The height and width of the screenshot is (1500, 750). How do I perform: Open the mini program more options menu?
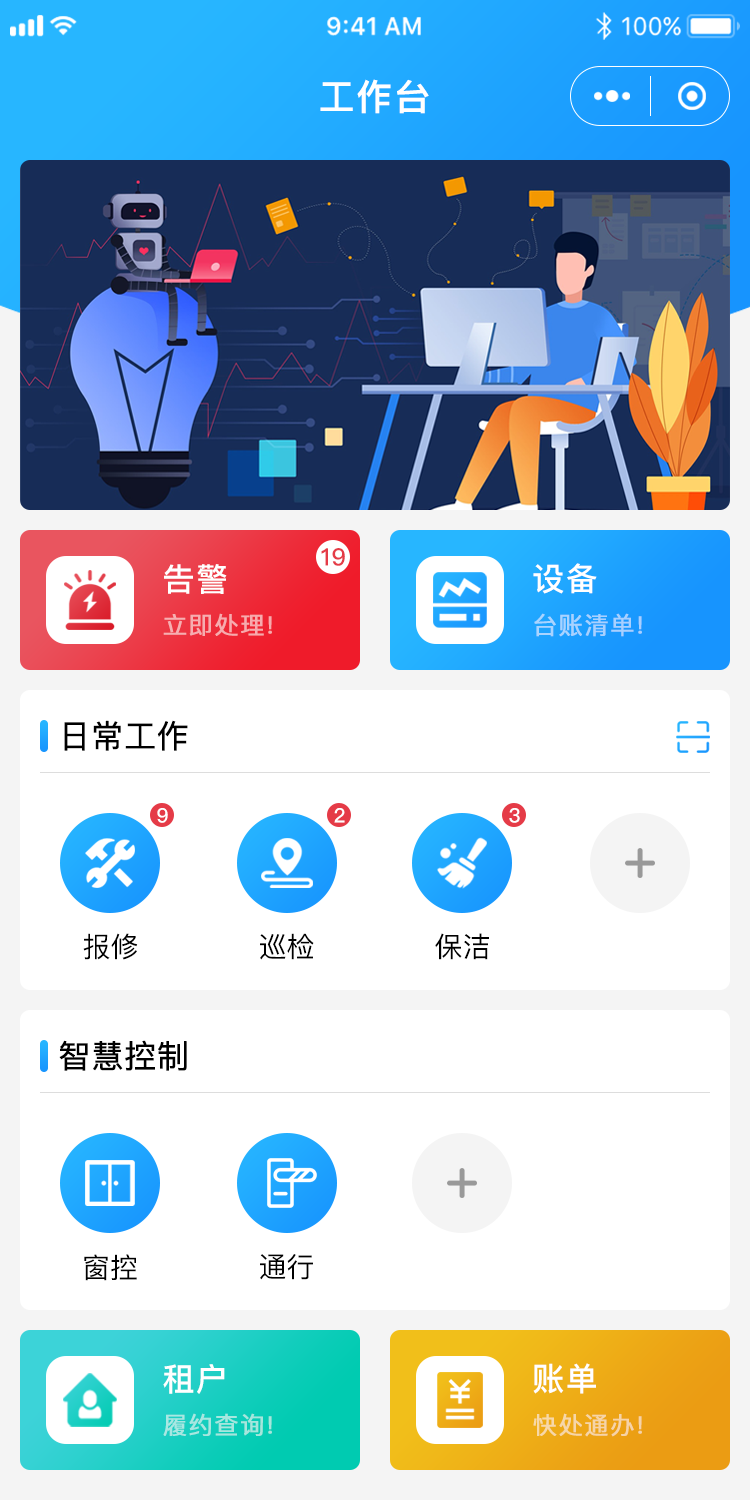612,96
